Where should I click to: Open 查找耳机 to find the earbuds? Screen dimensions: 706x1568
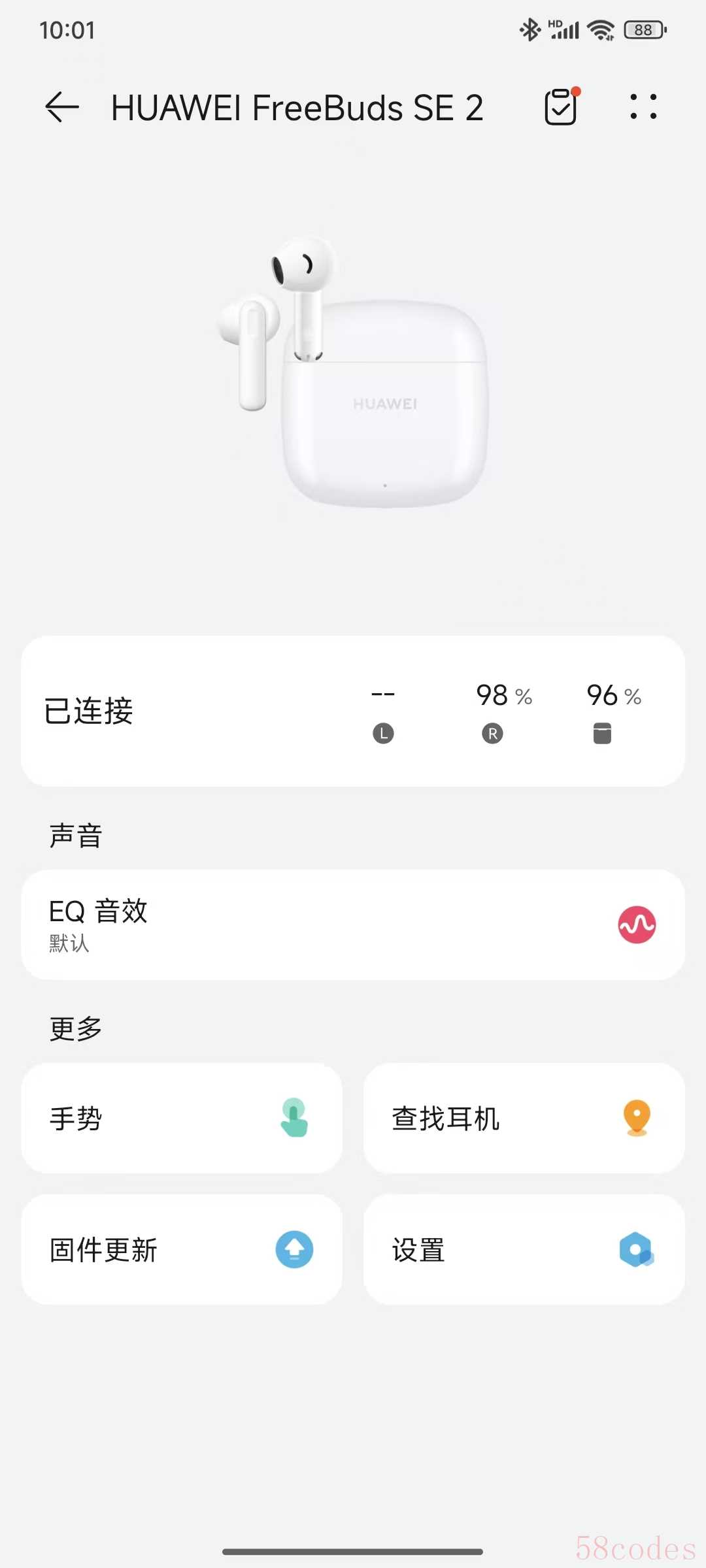pos(524,1118)
